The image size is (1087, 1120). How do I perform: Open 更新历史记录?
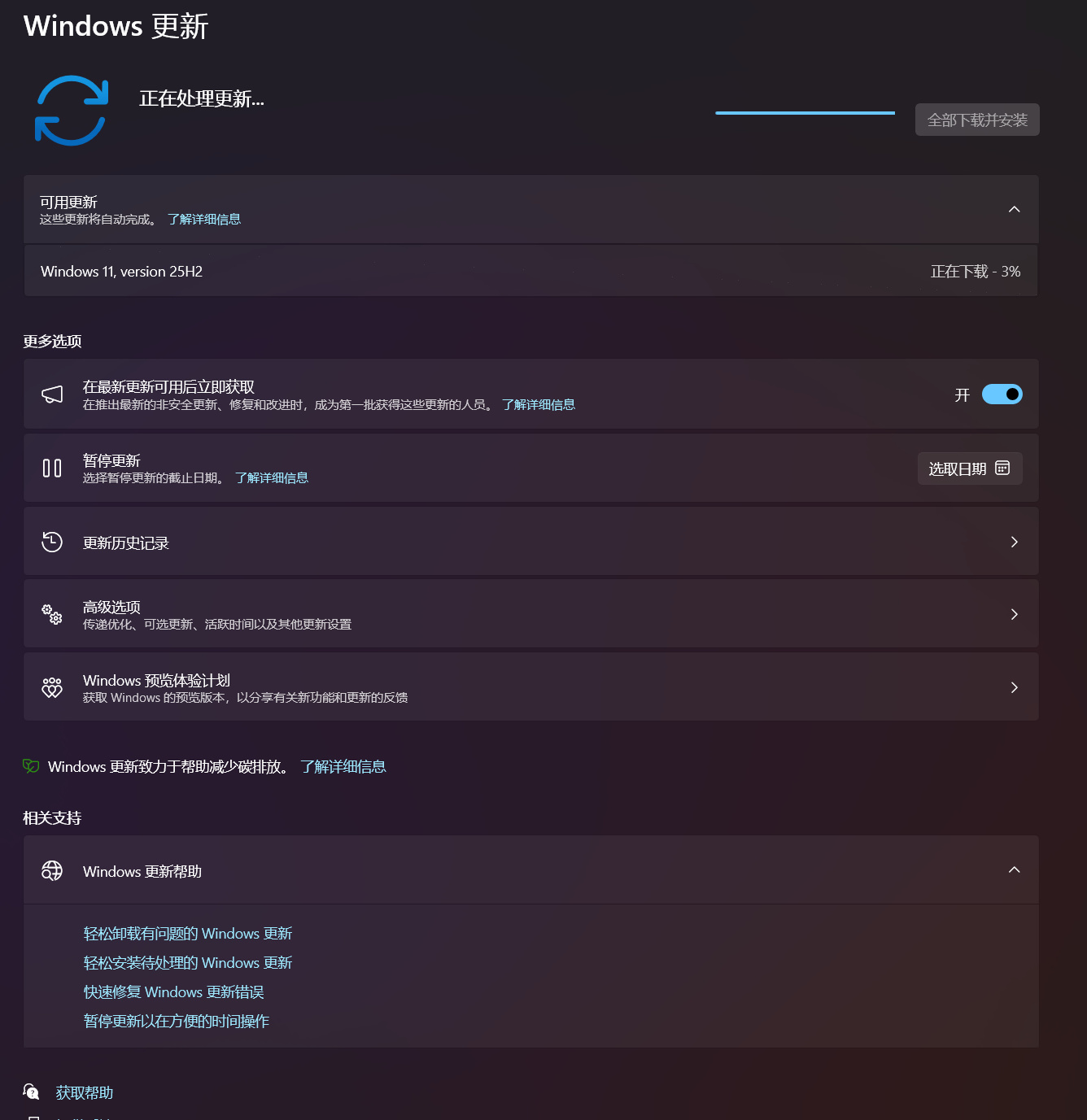tap(531, 542)
